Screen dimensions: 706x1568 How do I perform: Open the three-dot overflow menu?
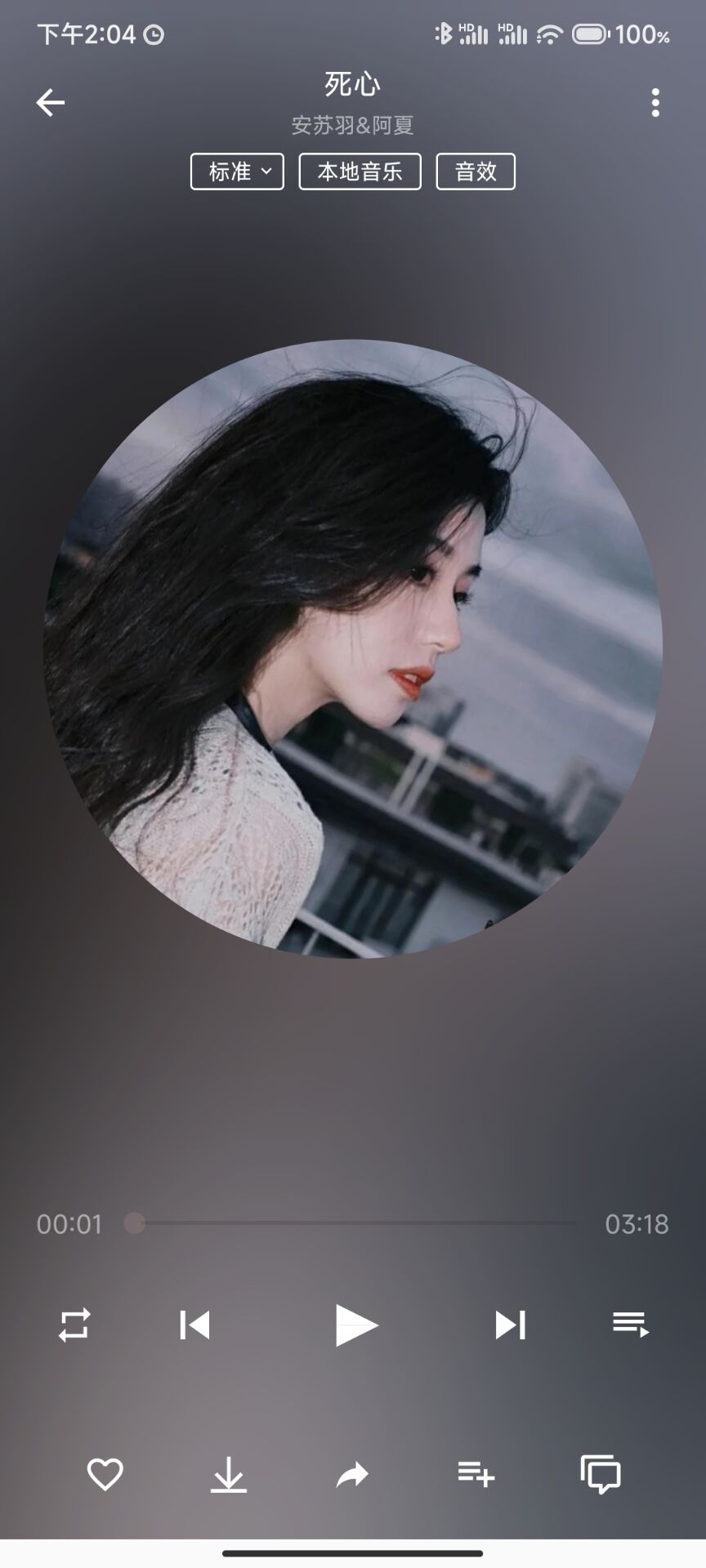[655, 103]
